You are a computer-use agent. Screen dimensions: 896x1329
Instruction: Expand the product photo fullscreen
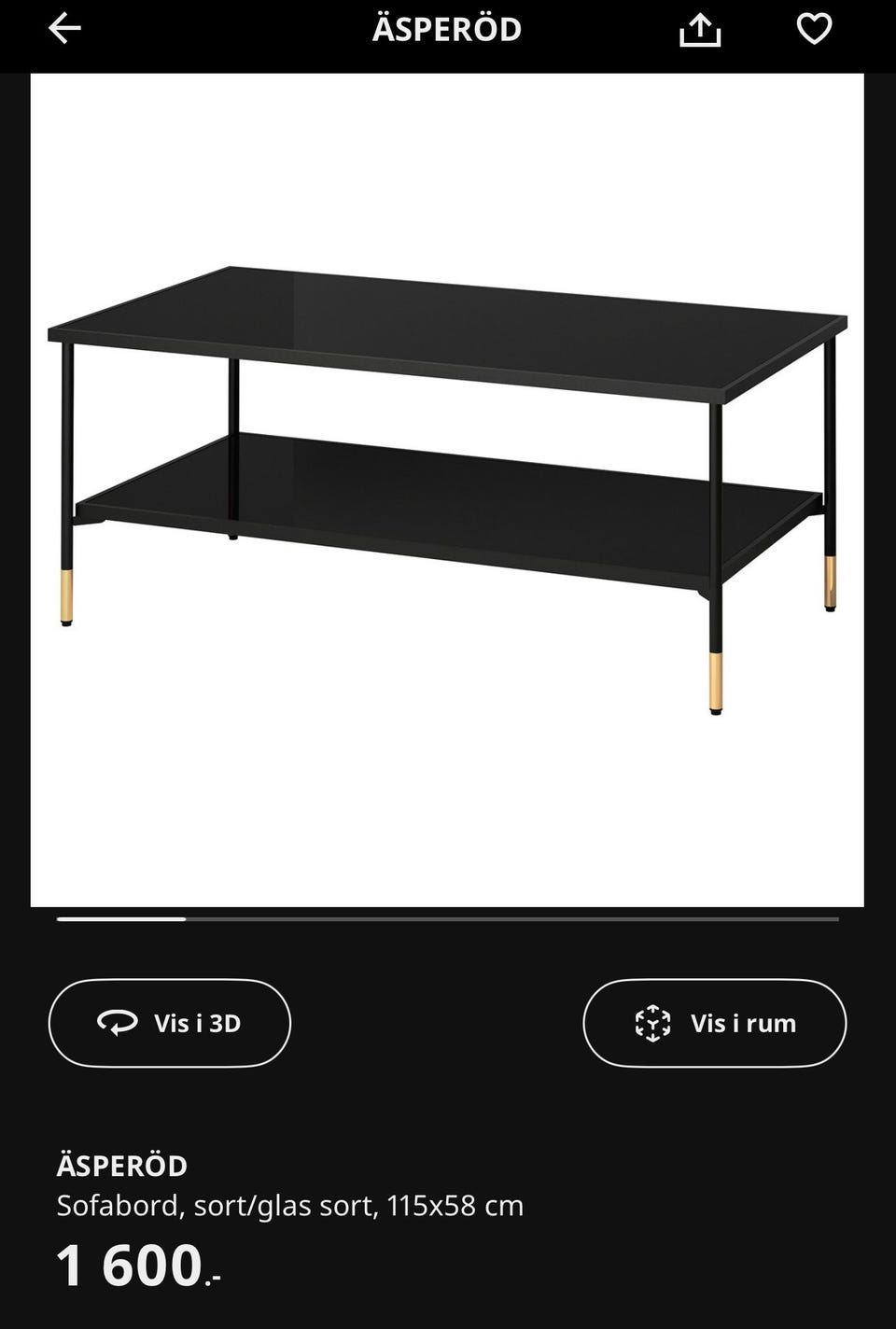pos(448,485)
